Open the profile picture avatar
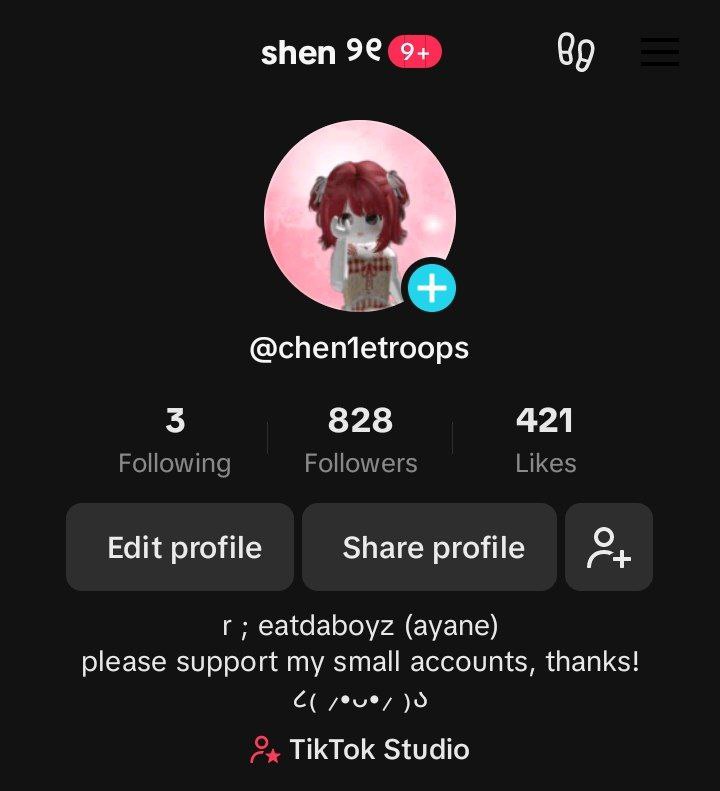 (355, 215)
